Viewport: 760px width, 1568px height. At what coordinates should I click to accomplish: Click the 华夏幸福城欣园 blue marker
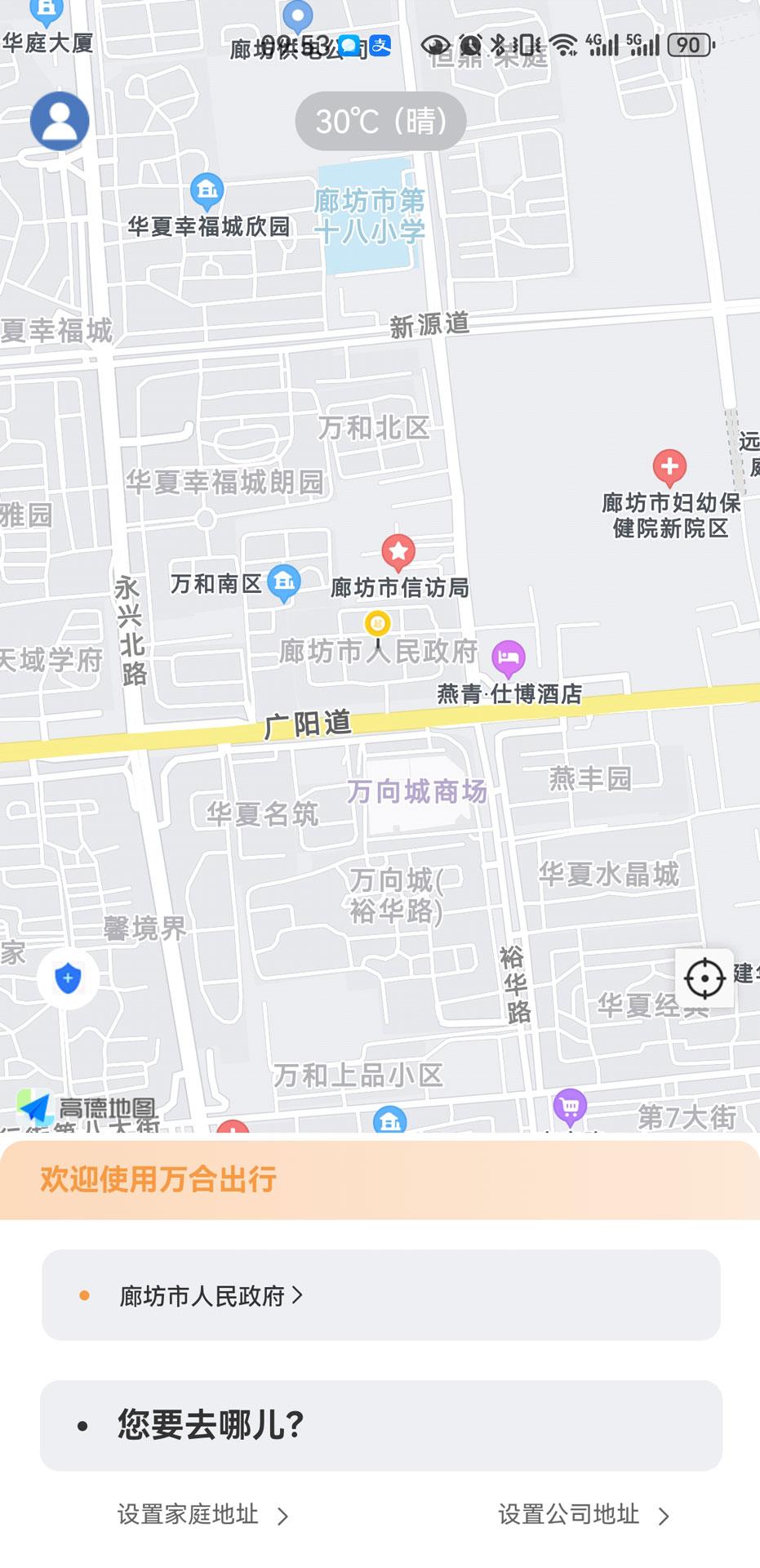[206, 189]
